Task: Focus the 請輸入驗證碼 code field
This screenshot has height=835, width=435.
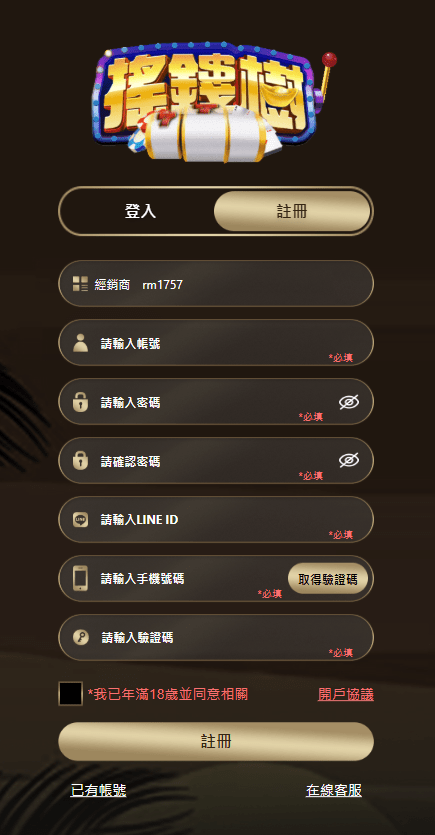Action: pyautogui.click(x=216, y=638)
